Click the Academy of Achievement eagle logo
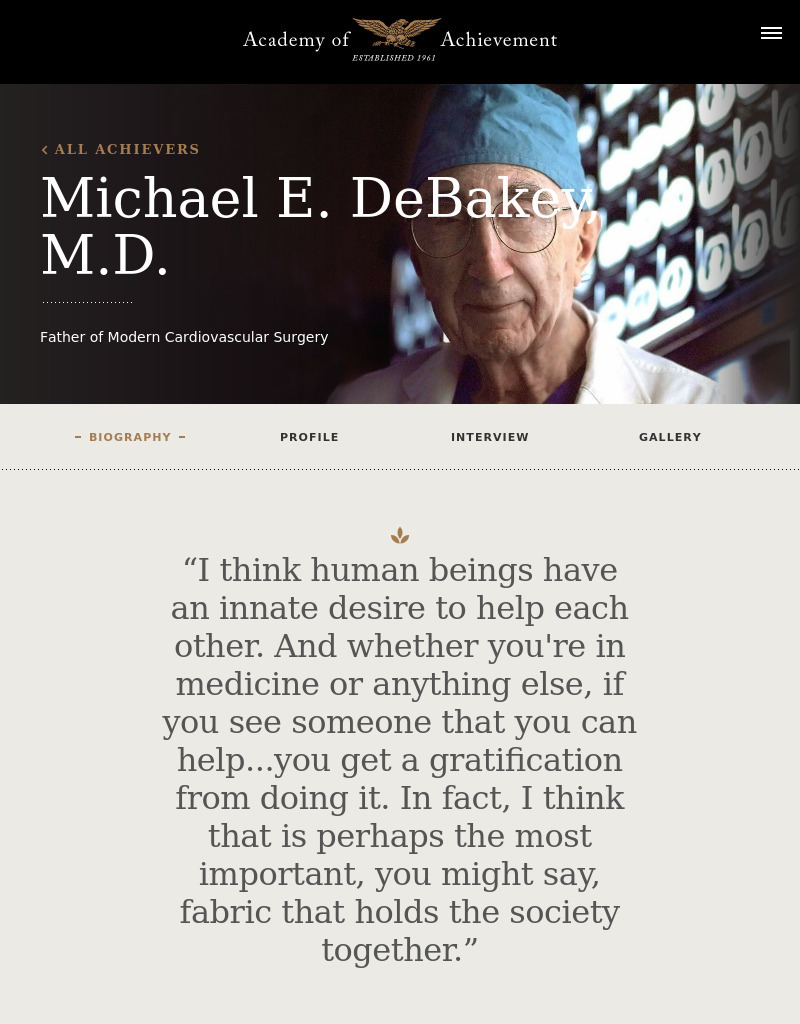Viewport: 800px width, 1024px height. point(397,32)
